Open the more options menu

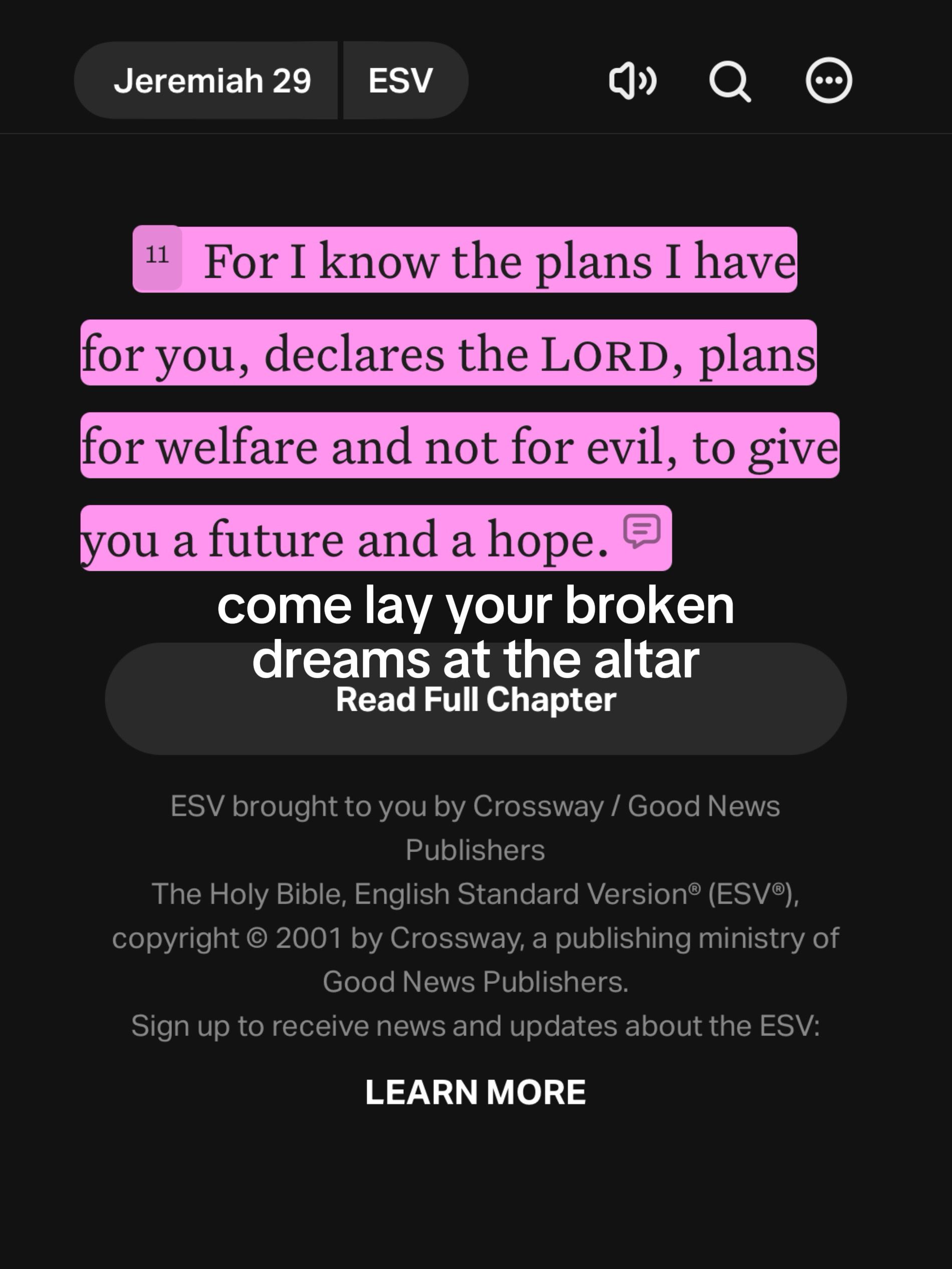pos(829,80)
